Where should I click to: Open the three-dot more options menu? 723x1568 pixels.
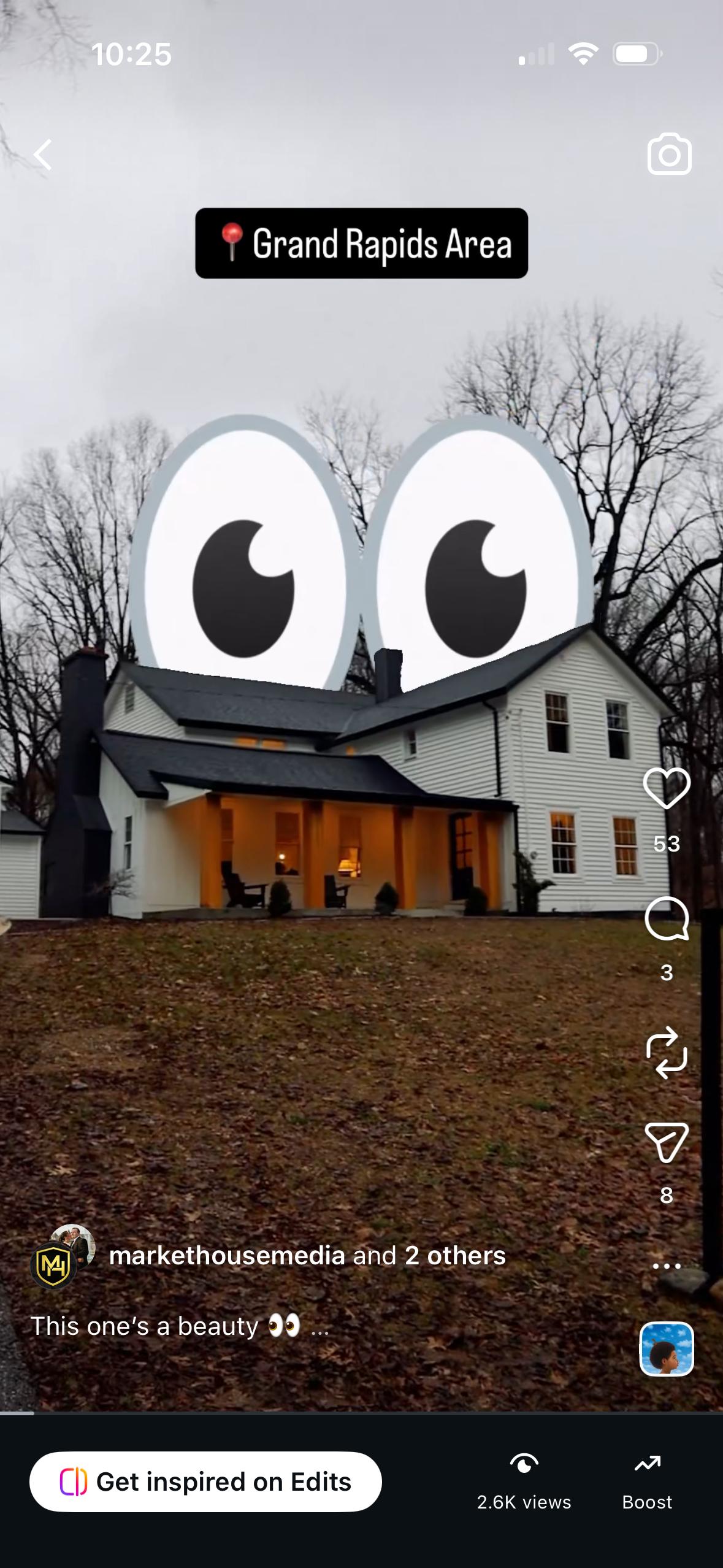667,1266
